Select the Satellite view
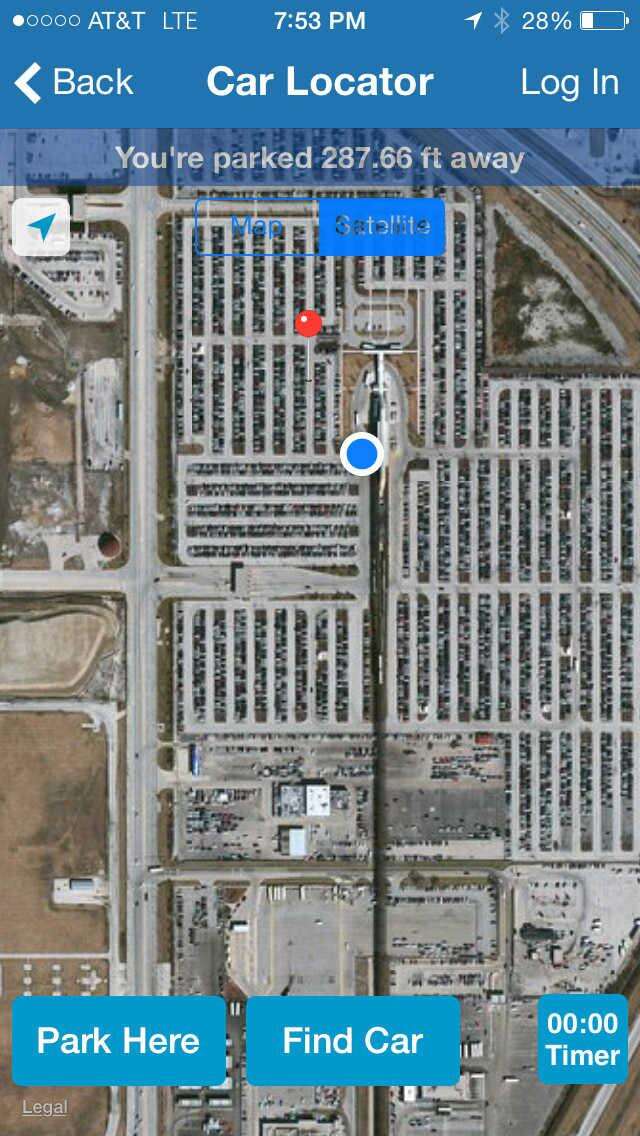640x1136 pixels. coord(381,226)
